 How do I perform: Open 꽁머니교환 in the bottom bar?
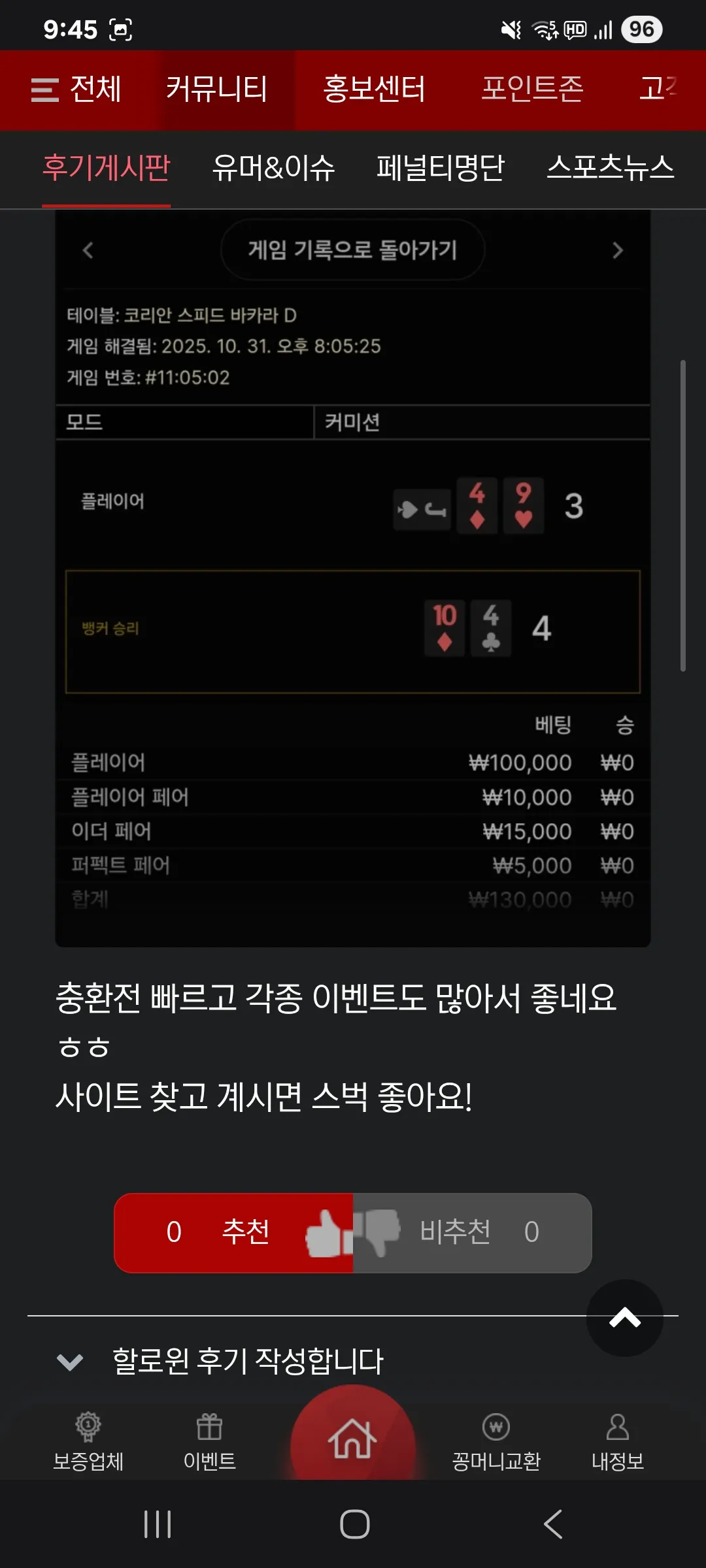[x=496, y=1442]
